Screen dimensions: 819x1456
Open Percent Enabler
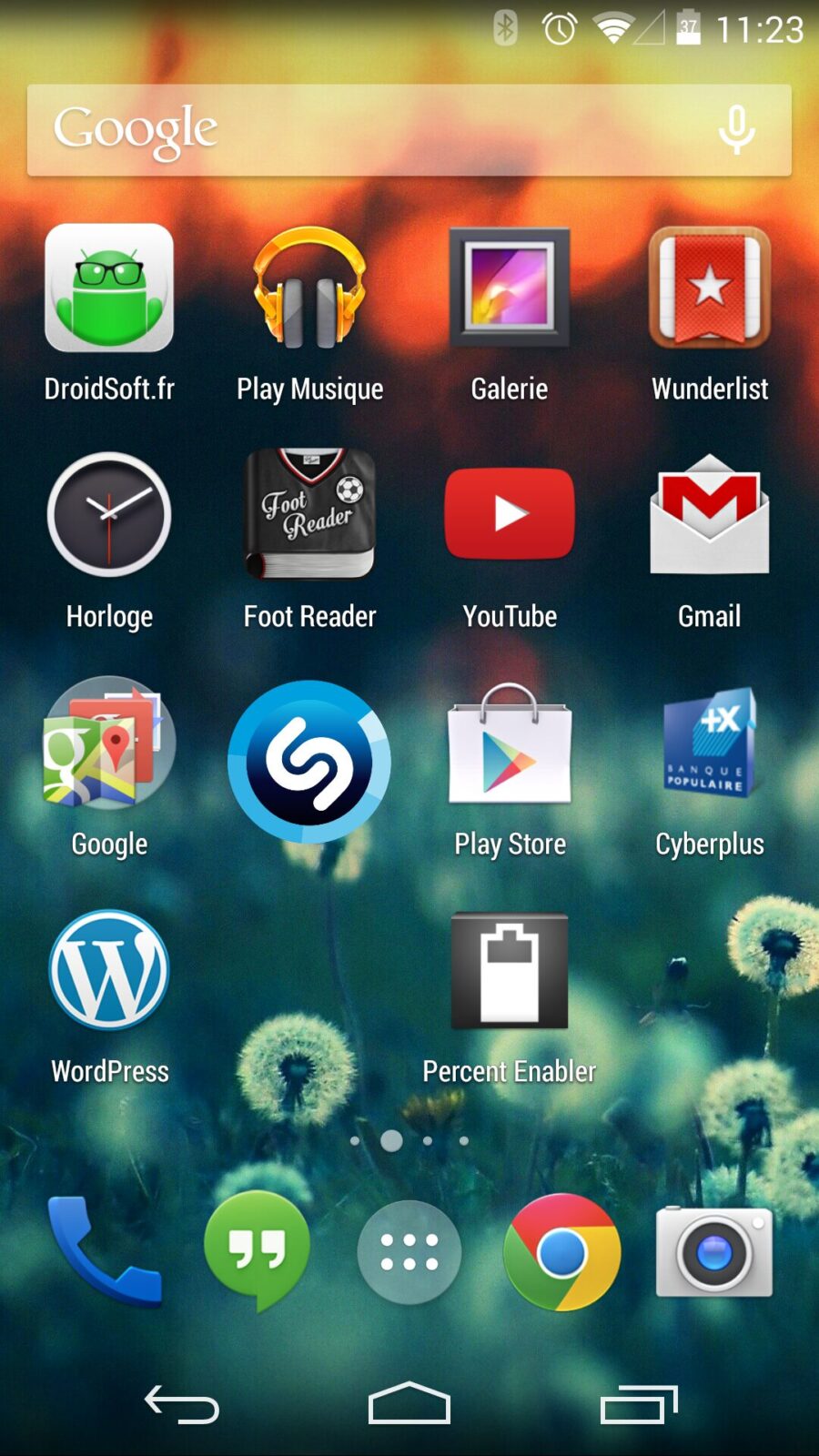510,971
